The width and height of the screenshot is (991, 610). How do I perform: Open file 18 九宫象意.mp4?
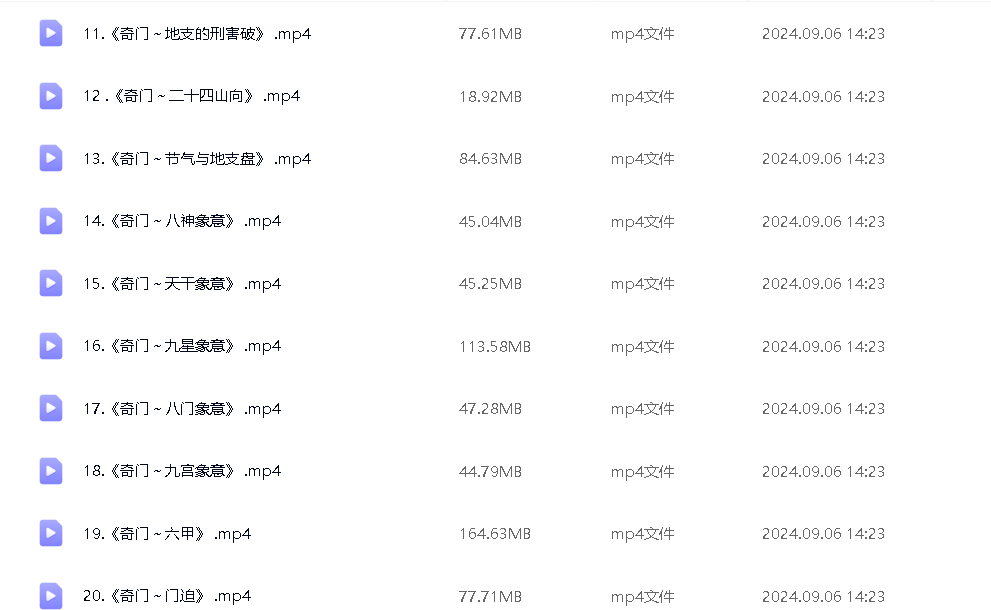click(182, 471)
